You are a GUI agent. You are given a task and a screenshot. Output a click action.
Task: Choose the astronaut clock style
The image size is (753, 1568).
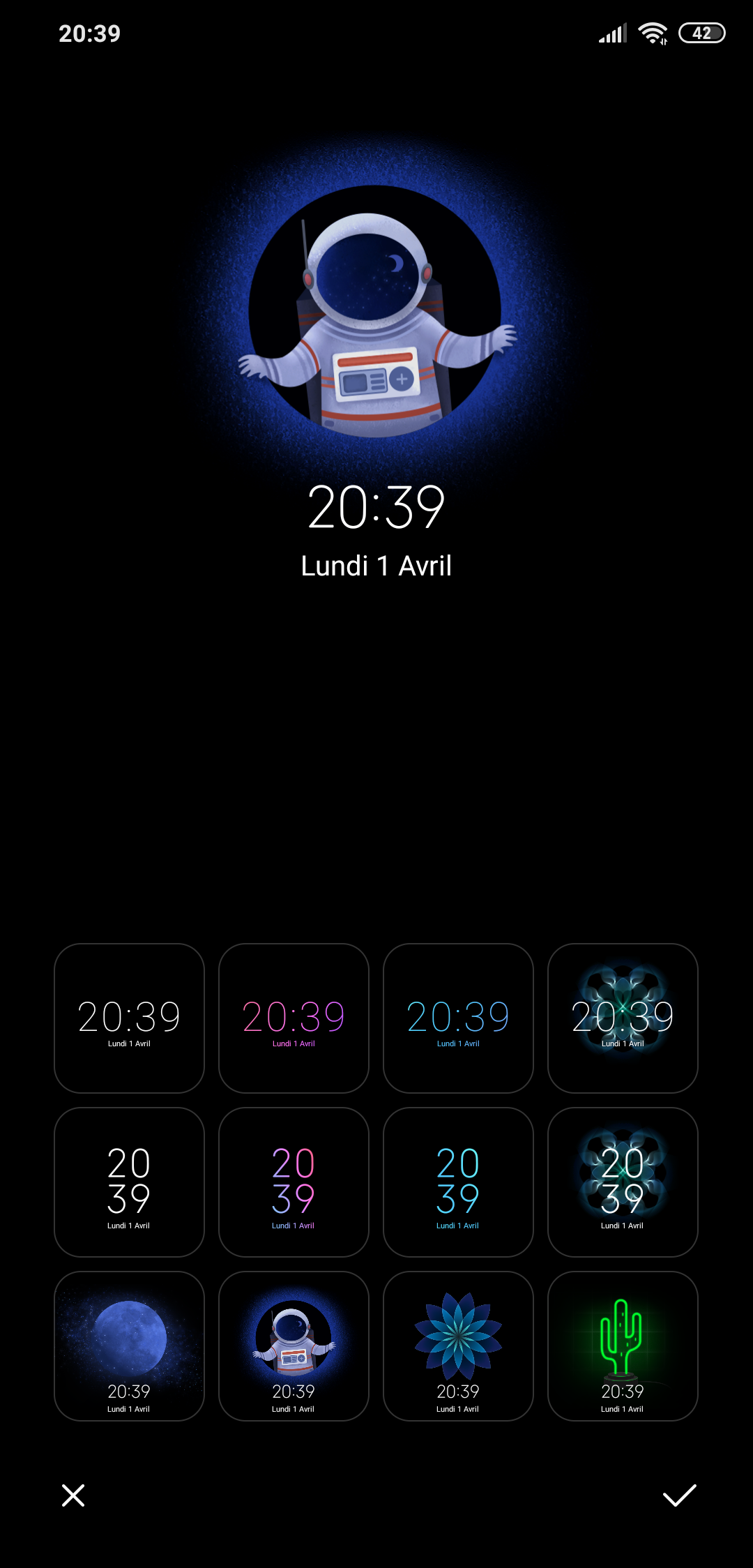click(x=294, y=1346)
